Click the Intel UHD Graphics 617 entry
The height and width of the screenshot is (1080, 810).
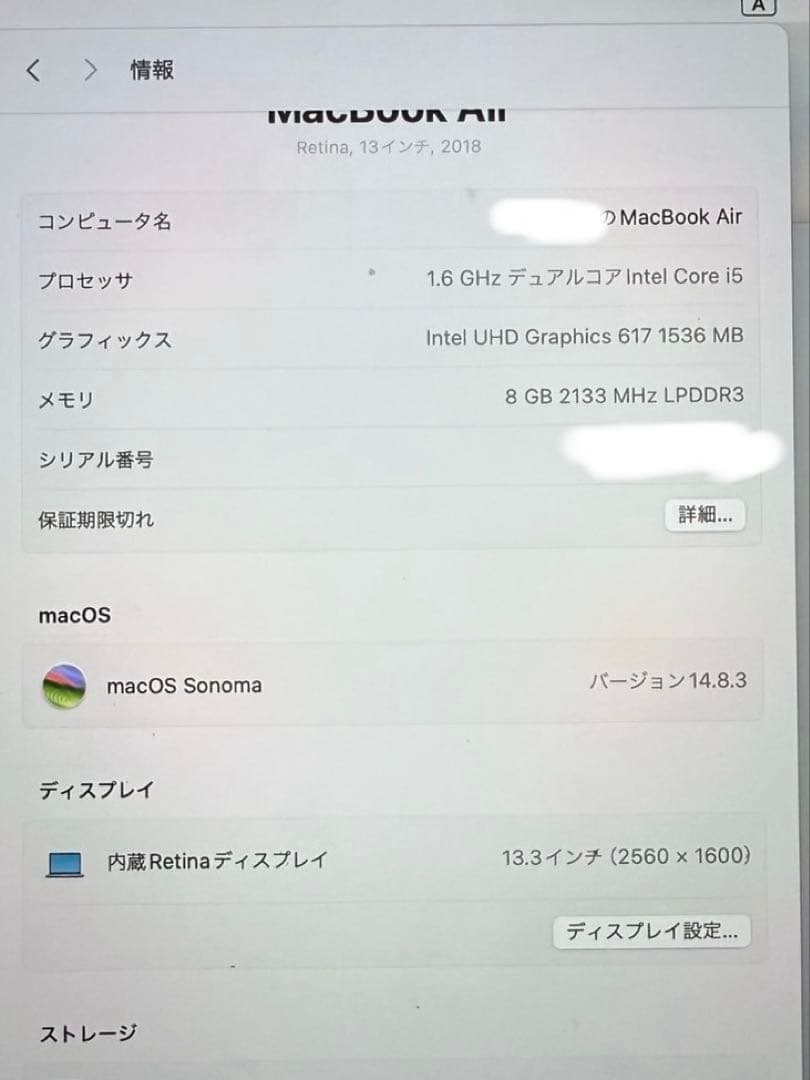[585, 337]
